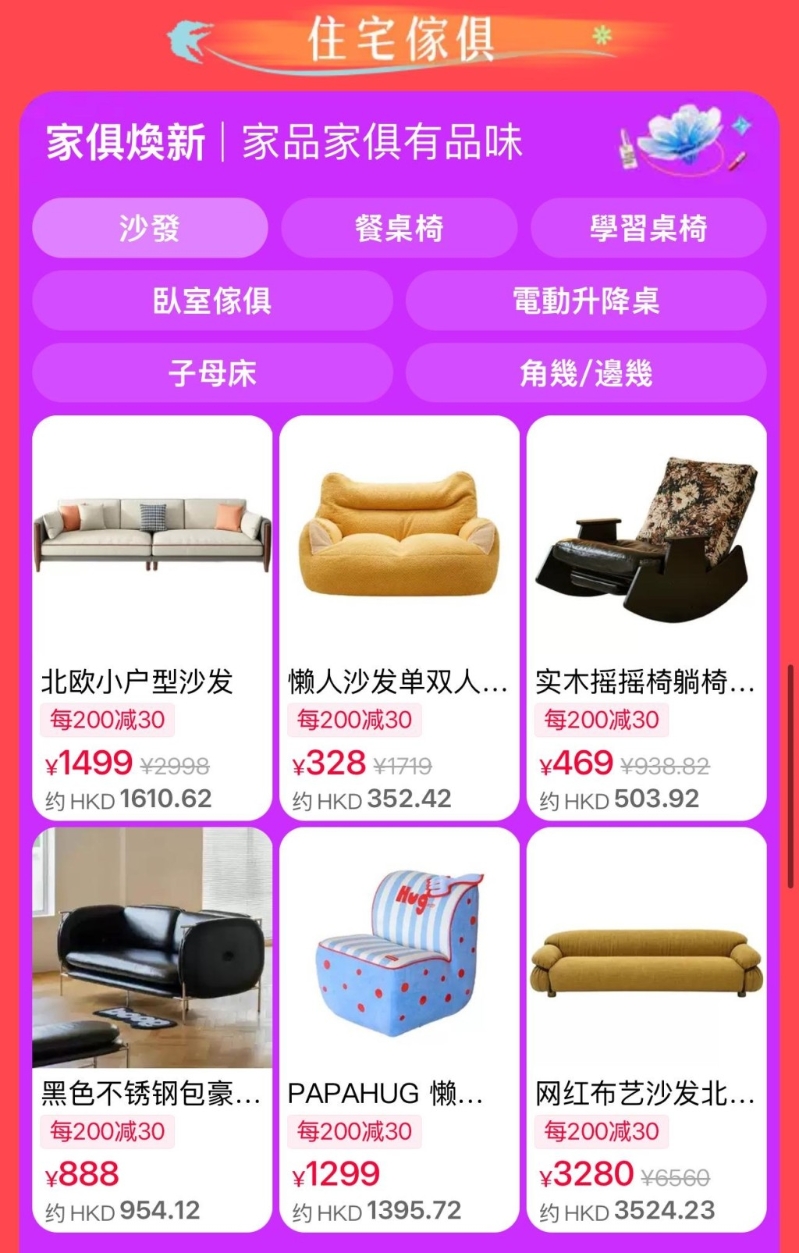The height and width of the screenshot is (1253, 799).
Task: Select the 沙發 category filter
Action: [149, 228]
